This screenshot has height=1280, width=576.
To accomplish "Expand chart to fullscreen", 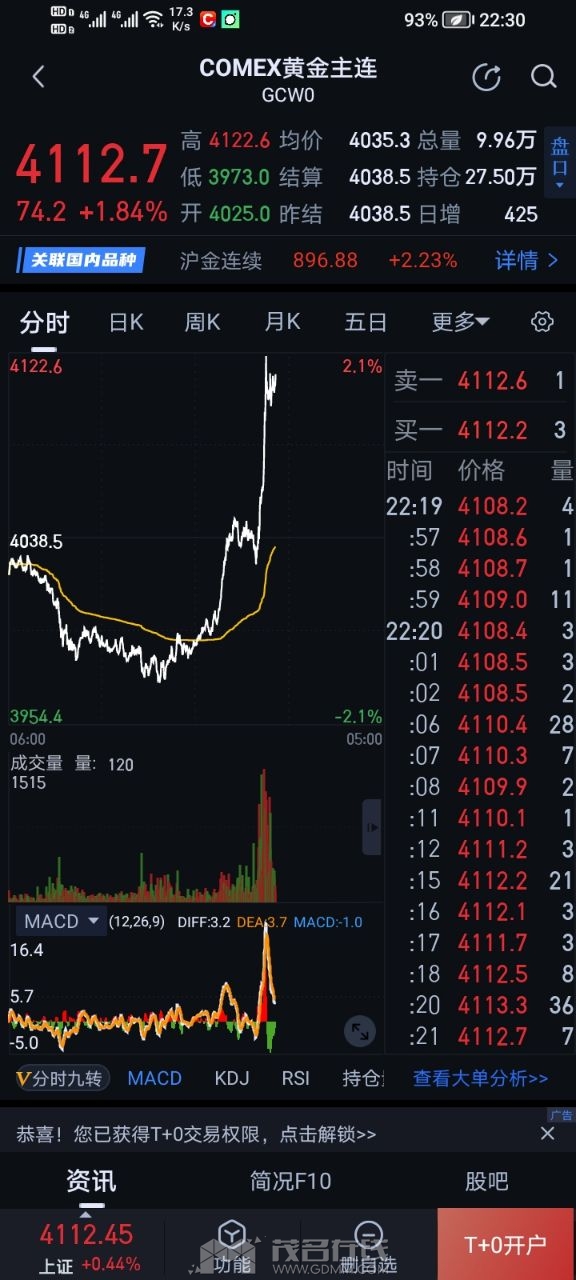I will tap(360, 1031).
